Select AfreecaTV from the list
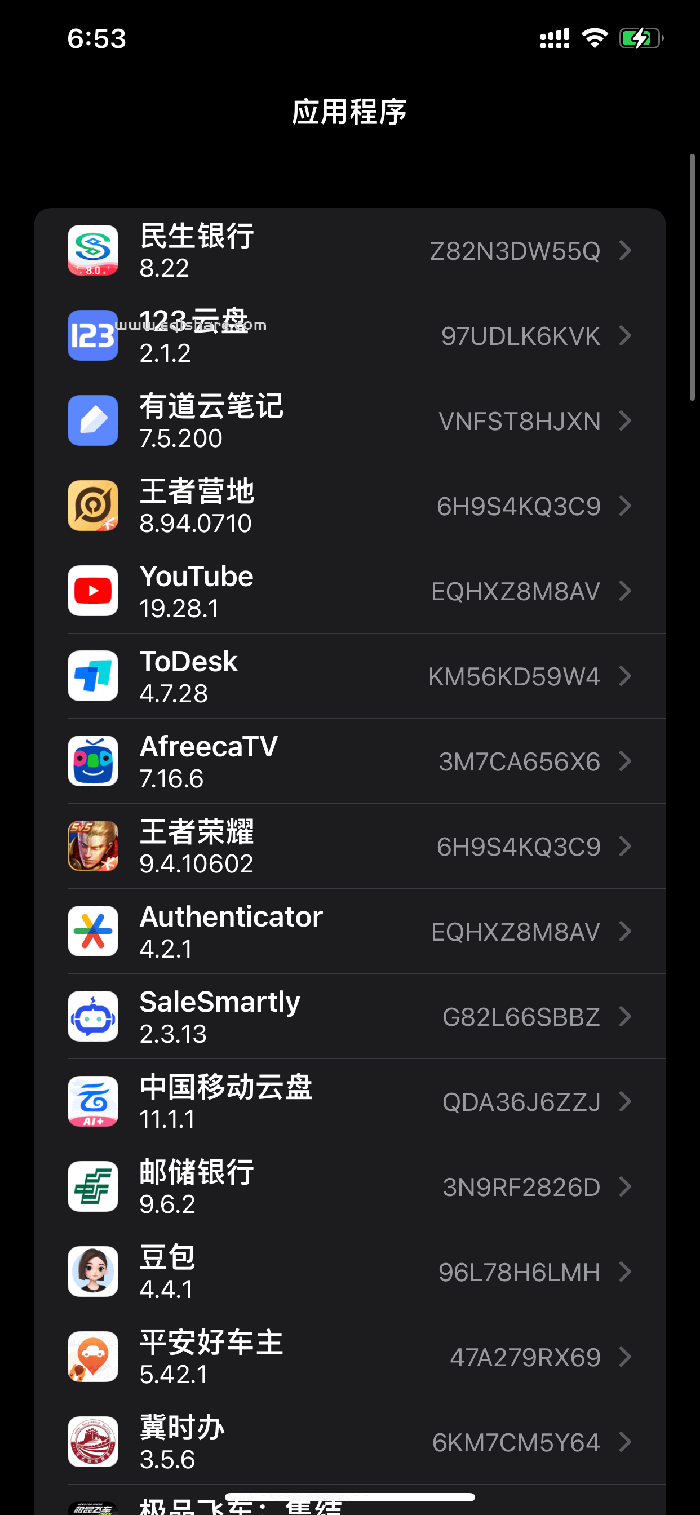Viewport: 700px width, 1515px height. (350, 761)
